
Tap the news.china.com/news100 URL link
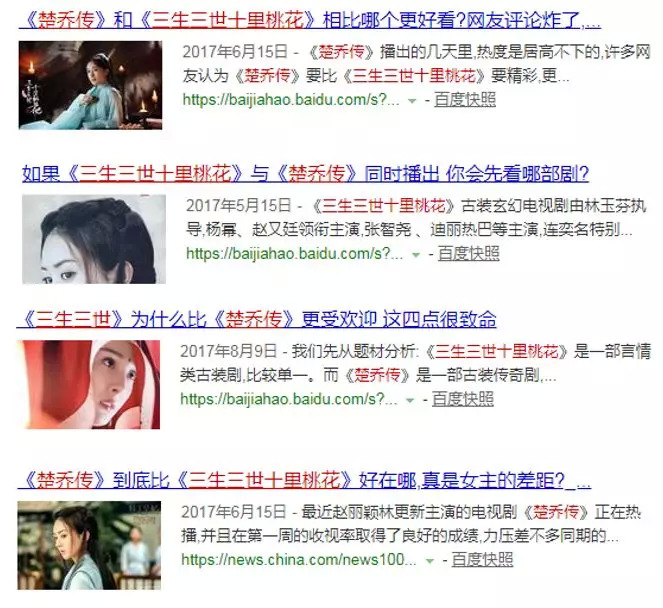[x=298, y=560]
